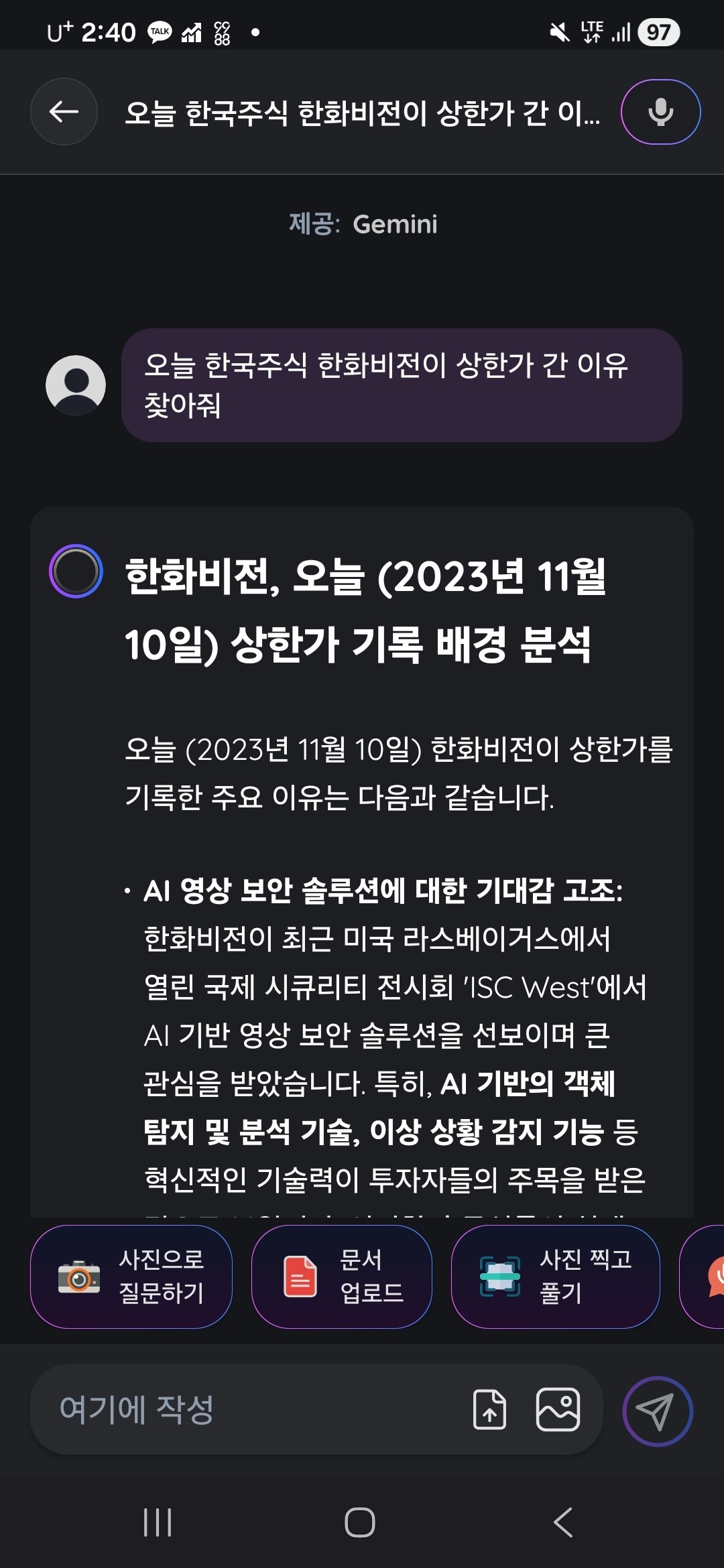Select the 사진으로 질문하기 chip

click(131, 1277)
